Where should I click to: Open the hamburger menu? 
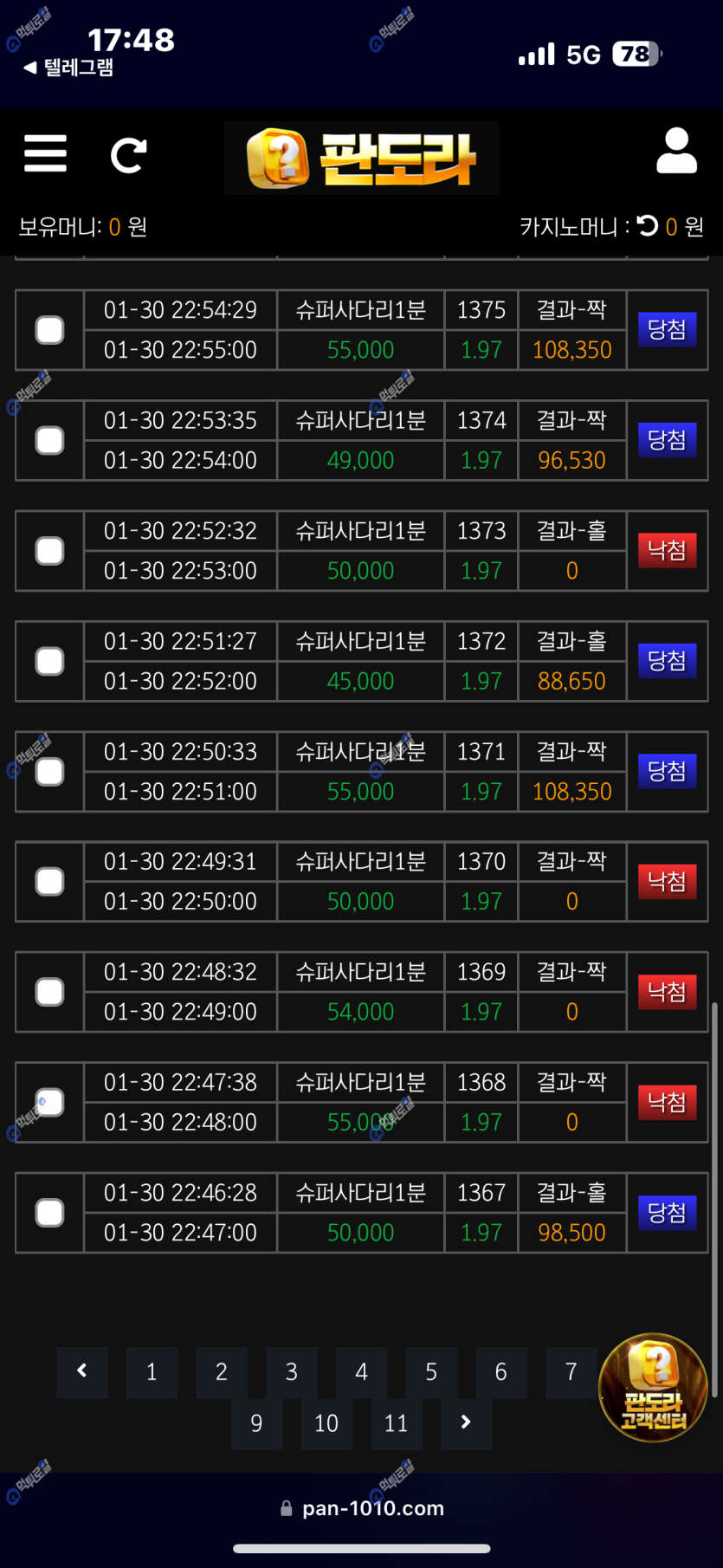coord(45,154)
